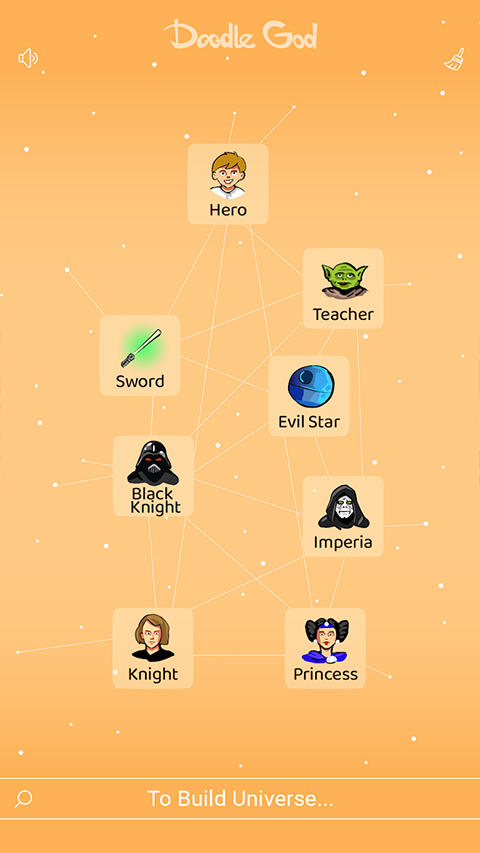
Task: Select the Hero element
Action: pos(228,184)
